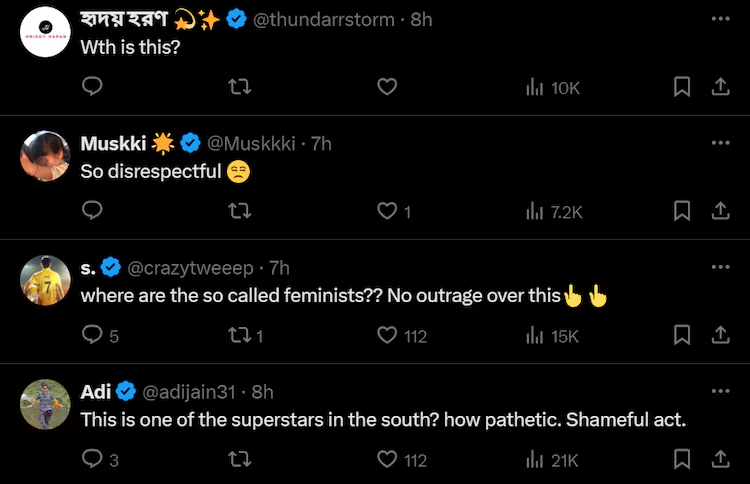Open replies on crazytweeep's feminists tweet
This screenshot has width=750, height=484.
(92, 335)
